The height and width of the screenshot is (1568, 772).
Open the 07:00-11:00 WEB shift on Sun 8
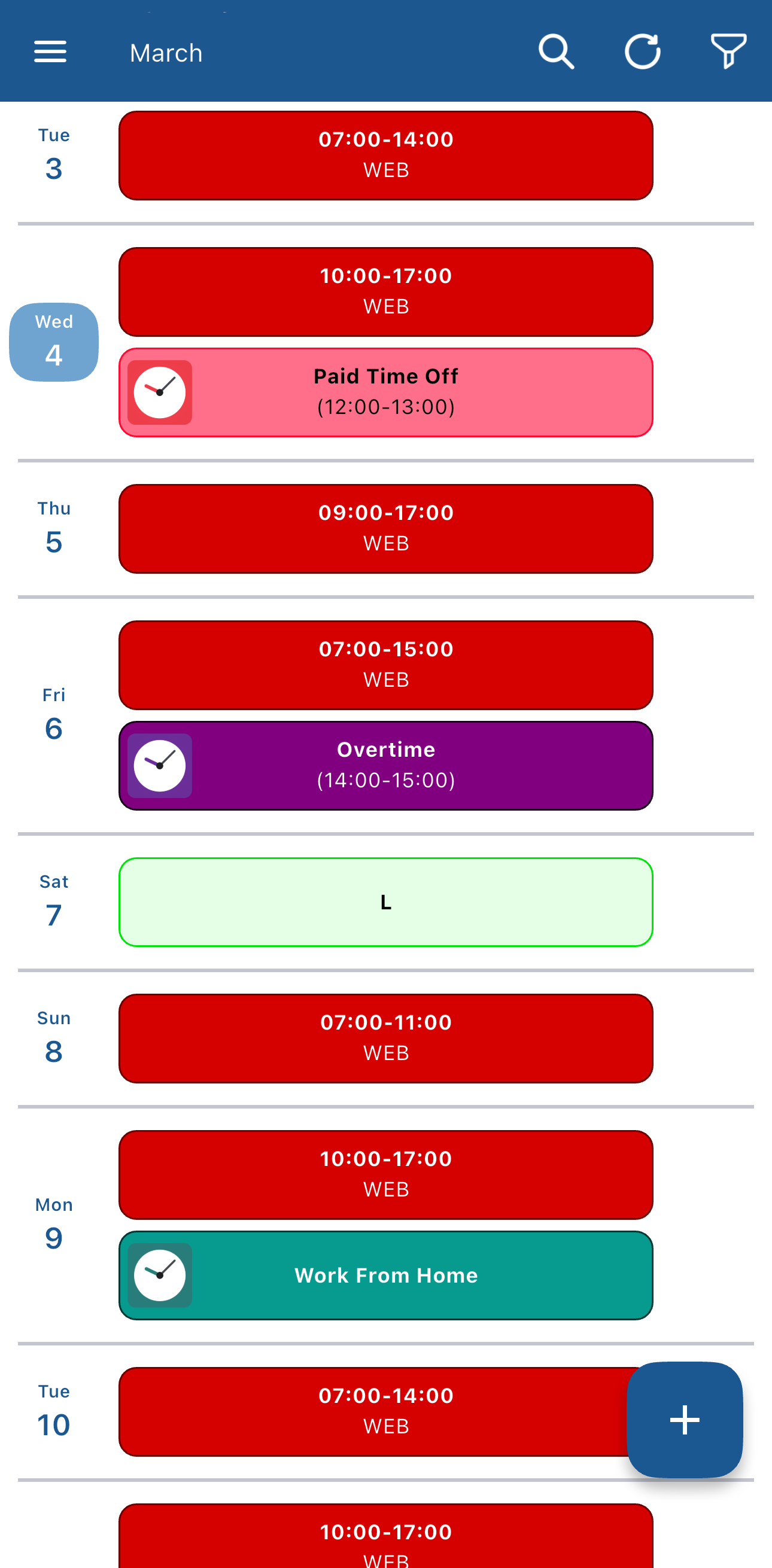tap(385, 1038)
